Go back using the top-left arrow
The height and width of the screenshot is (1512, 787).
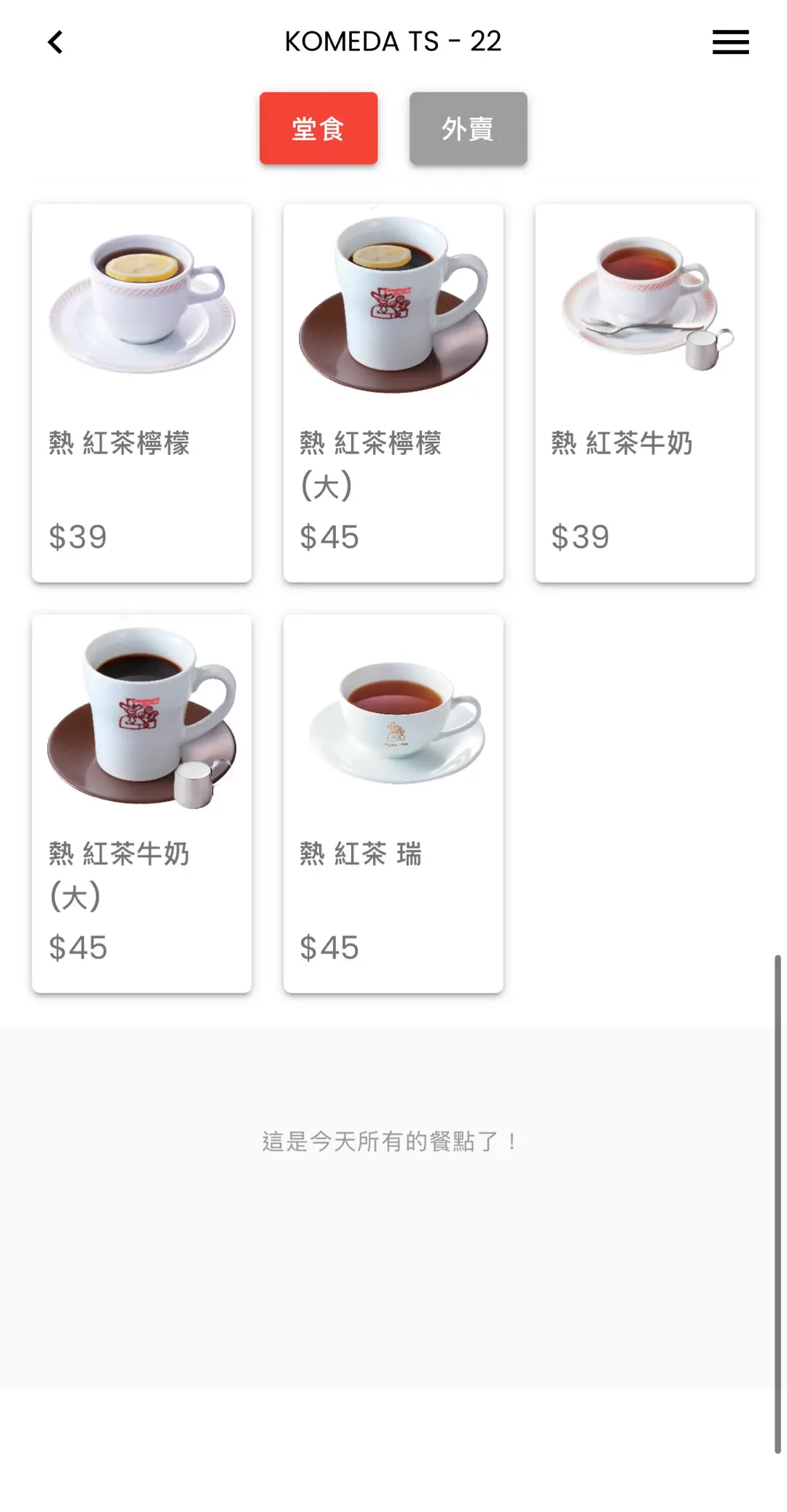tap(55, 42)
